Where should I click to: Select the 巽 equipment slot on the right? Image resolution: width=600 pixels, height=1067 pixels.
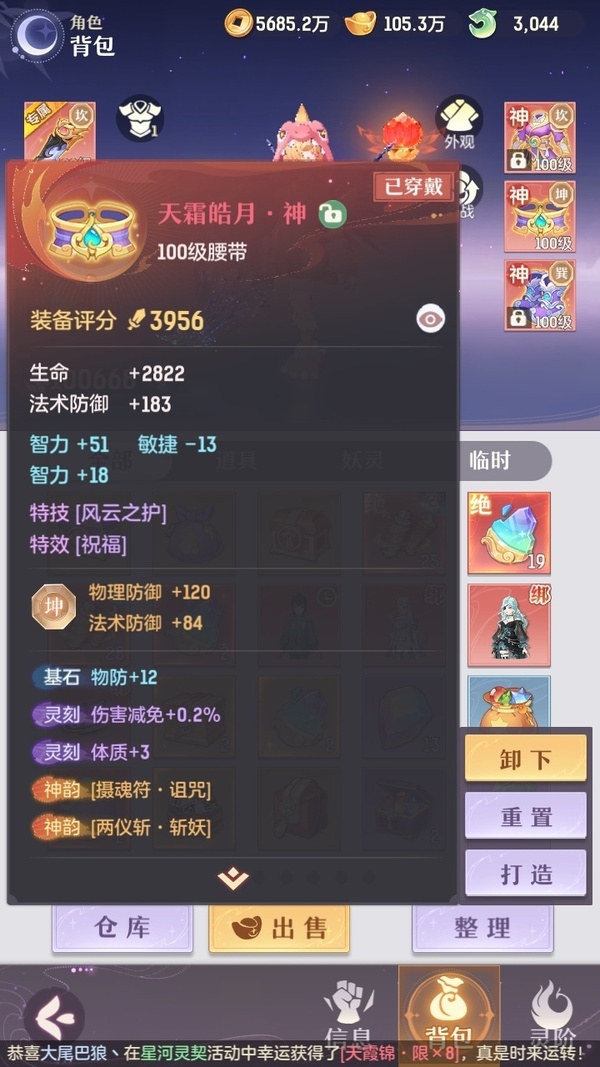click(x=540, y=295)
